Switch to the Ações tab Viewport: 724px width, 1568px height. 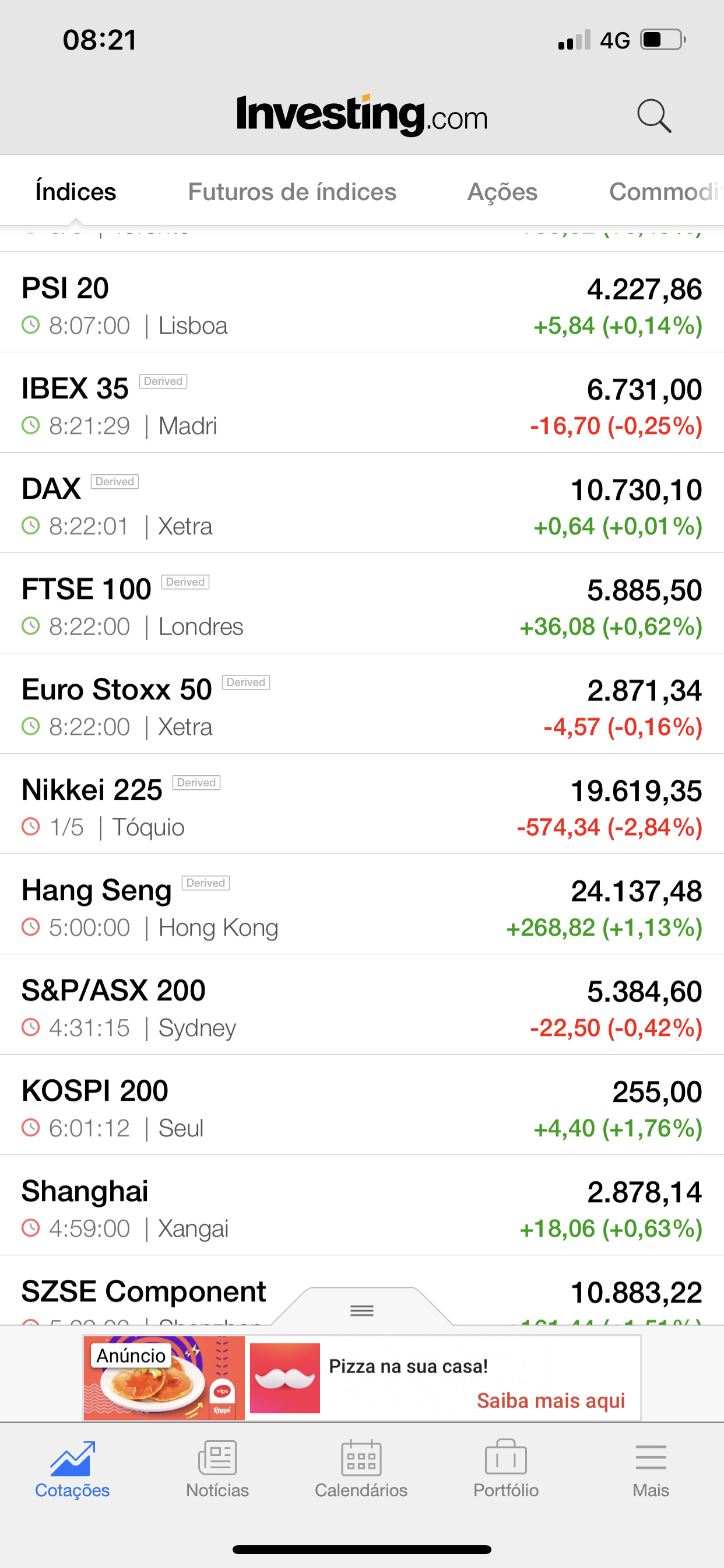(502, 192)
